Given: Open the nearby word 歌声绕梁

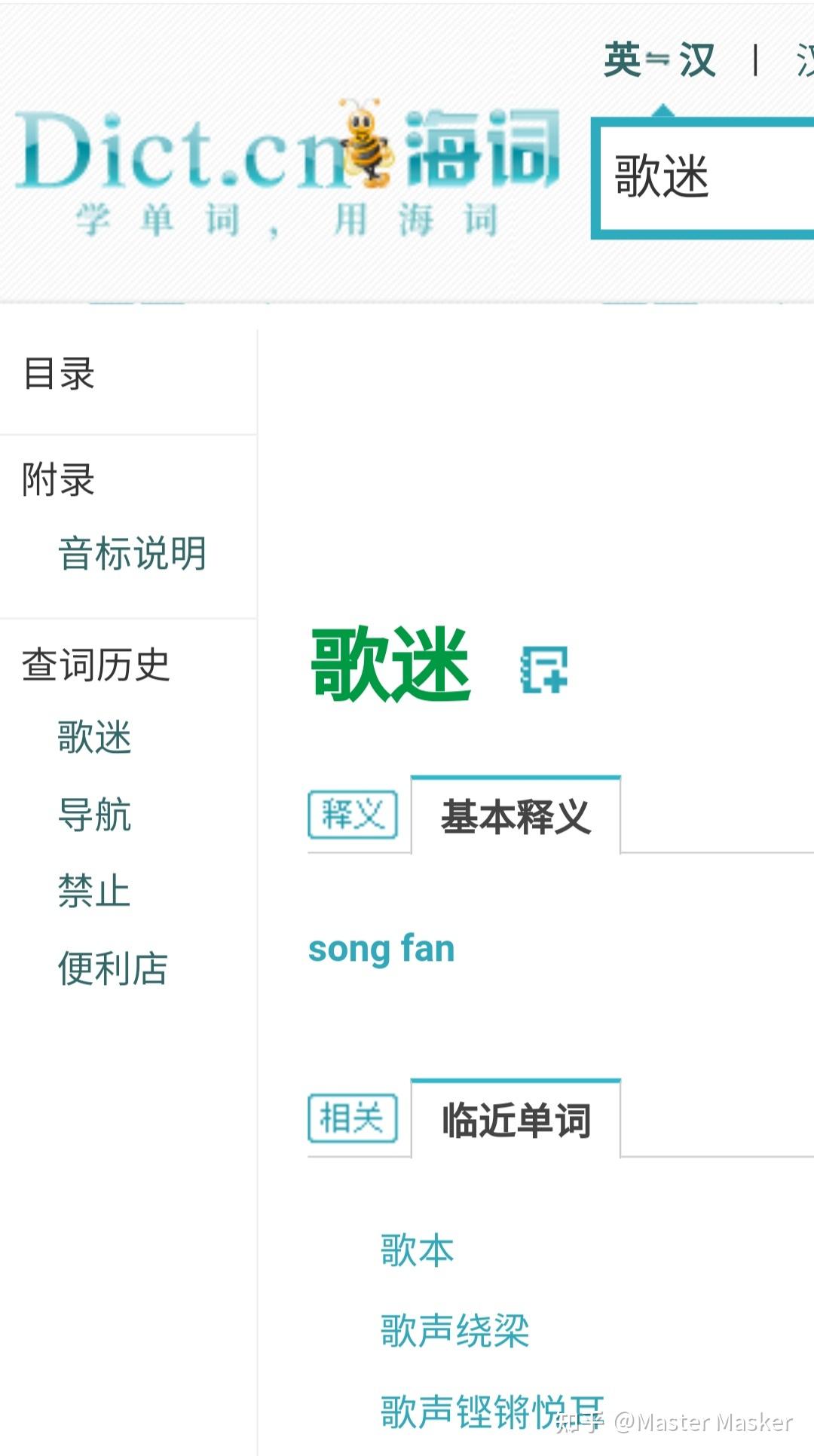Looking at the screenshot, I should coord(455,1331).
